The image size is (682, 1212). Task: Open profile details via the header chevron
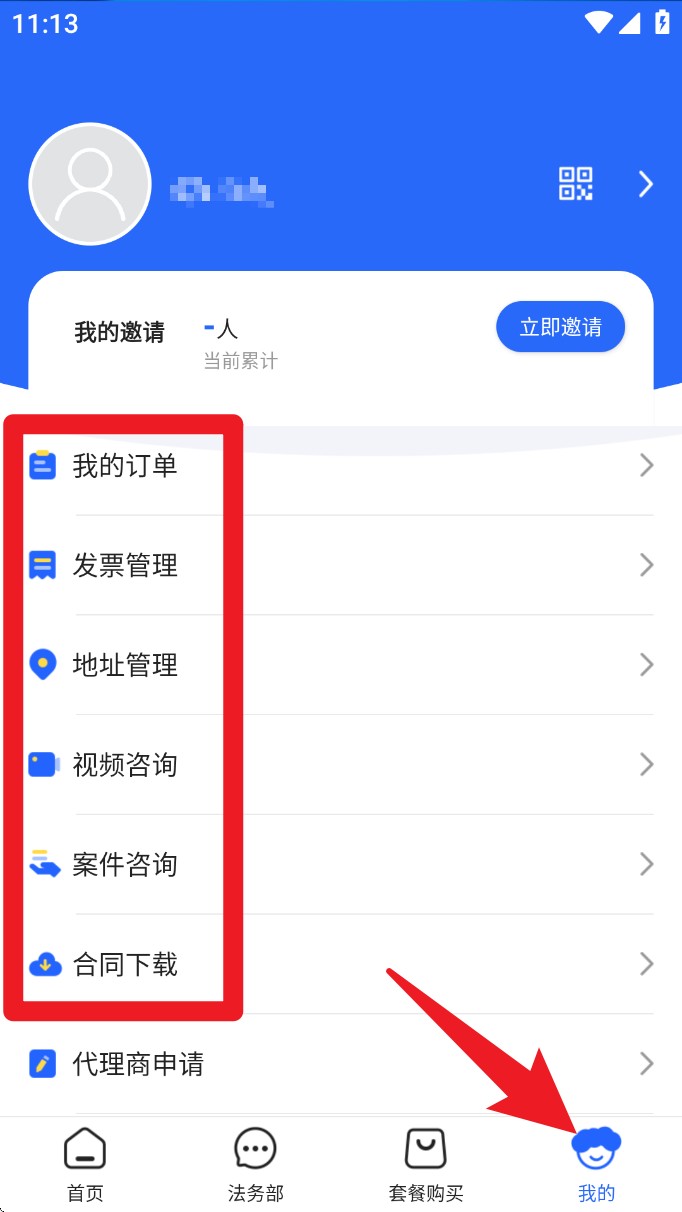(646, 184)
